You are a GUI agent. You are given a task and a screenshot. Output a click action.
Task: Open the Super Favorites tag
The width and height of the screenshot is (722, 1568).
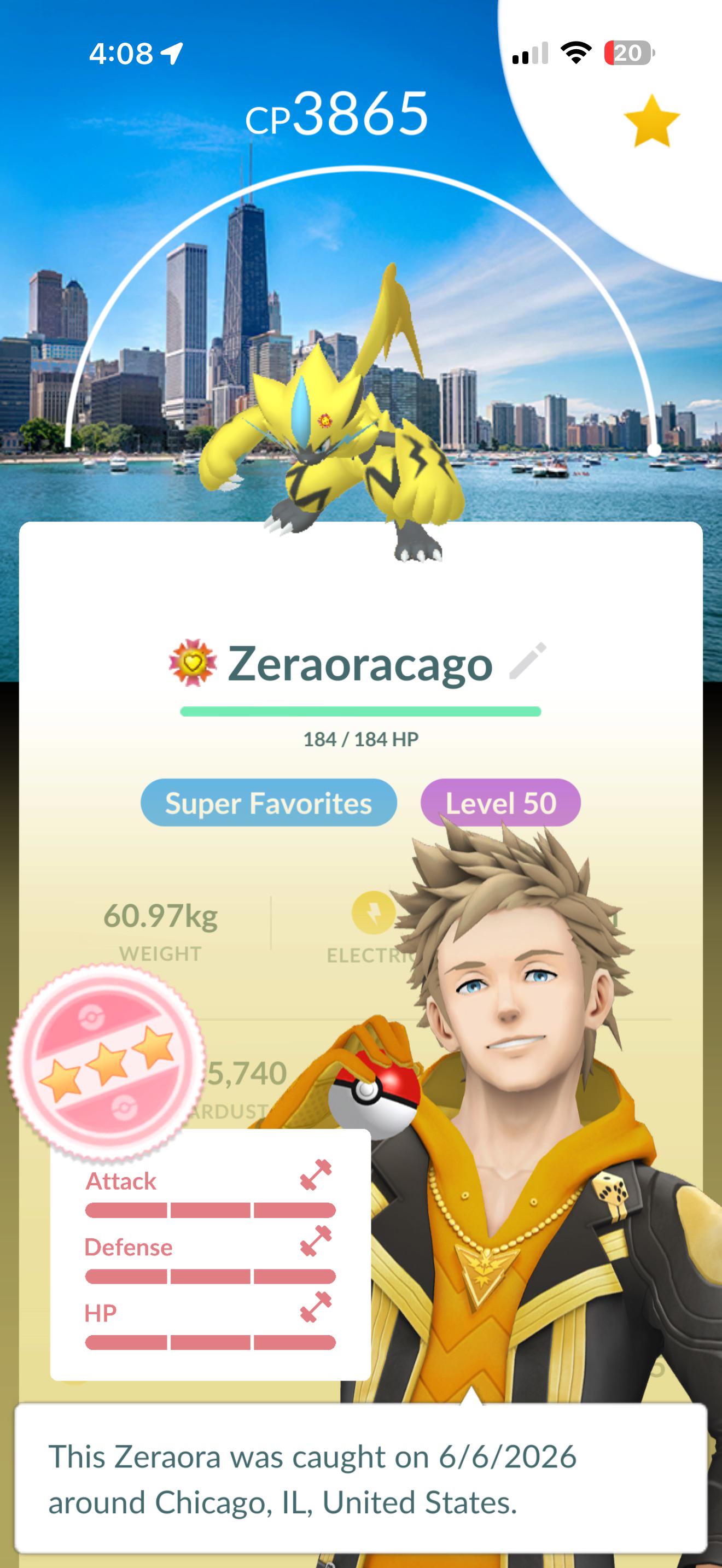pos(269,803)
